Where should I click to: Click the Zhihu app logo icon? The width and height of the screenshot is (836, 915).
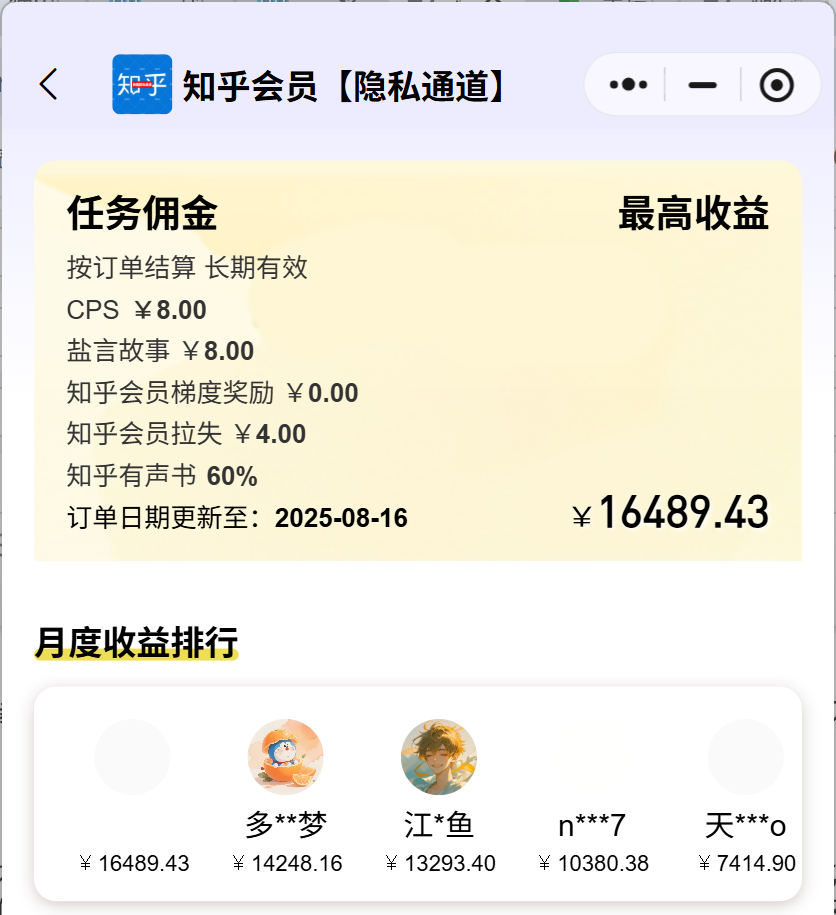pyautogui.click(x=141, y=86)
